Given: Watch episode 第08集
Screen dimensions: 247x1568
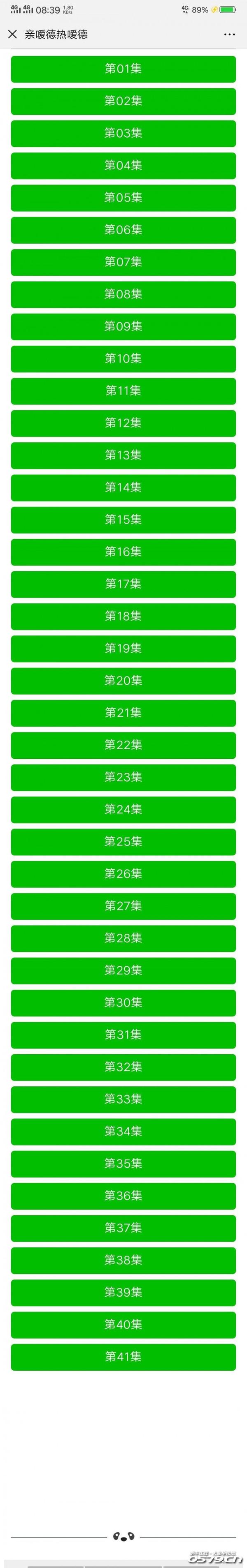Looking at the screenshot, I should pos(123,294).
